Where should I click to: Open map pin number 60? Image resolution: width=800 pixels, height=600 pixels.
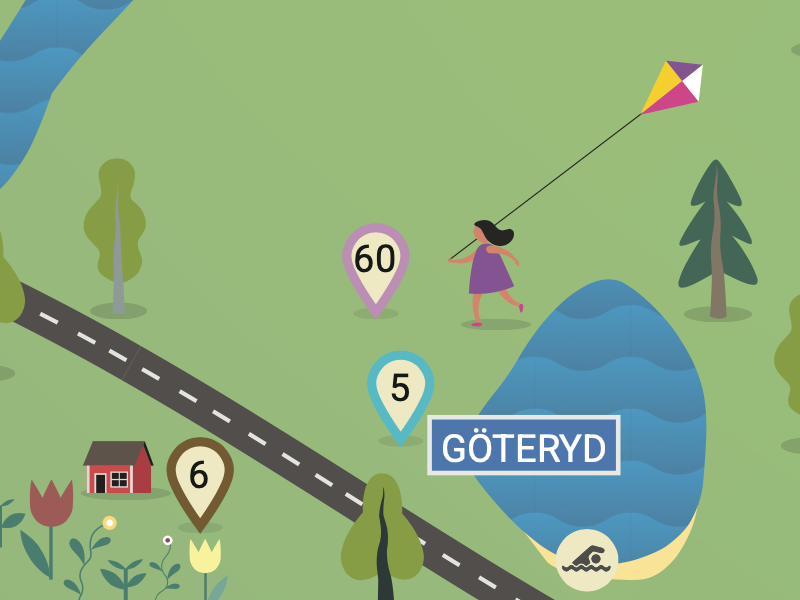point(375,260)
